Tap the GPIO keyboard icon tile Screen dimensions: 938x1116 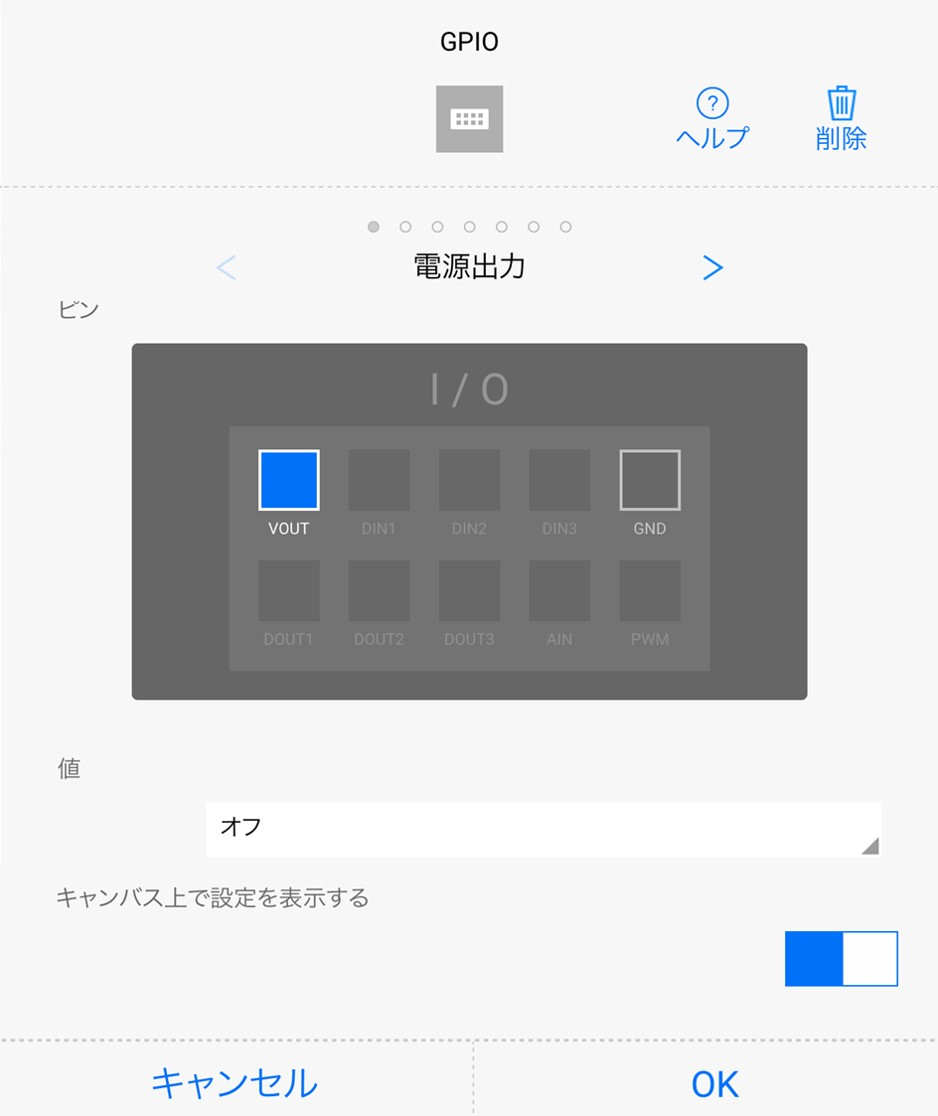(x=469, y=119)
